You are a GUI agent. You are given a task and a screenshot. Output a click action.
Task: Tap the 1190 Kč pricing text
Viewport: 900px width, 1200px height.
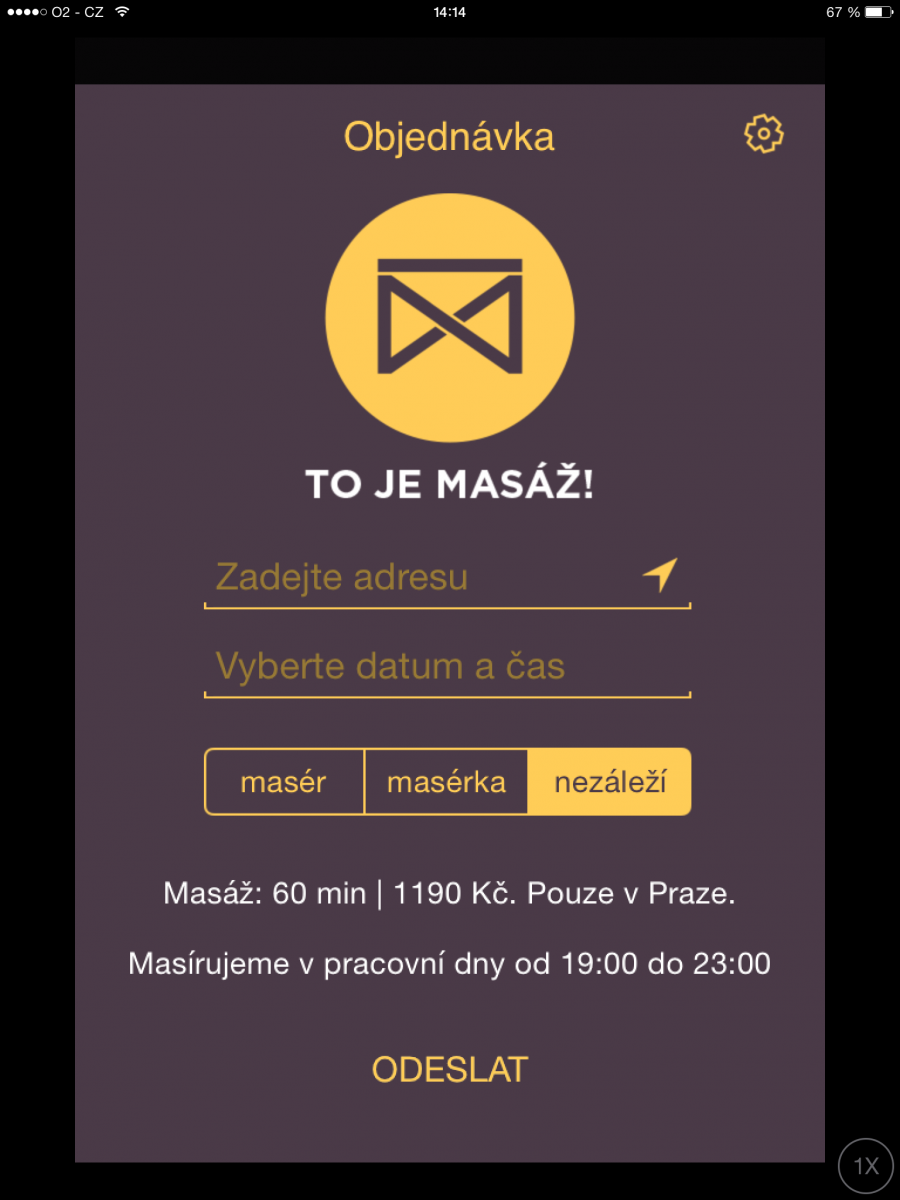(448, 892)
